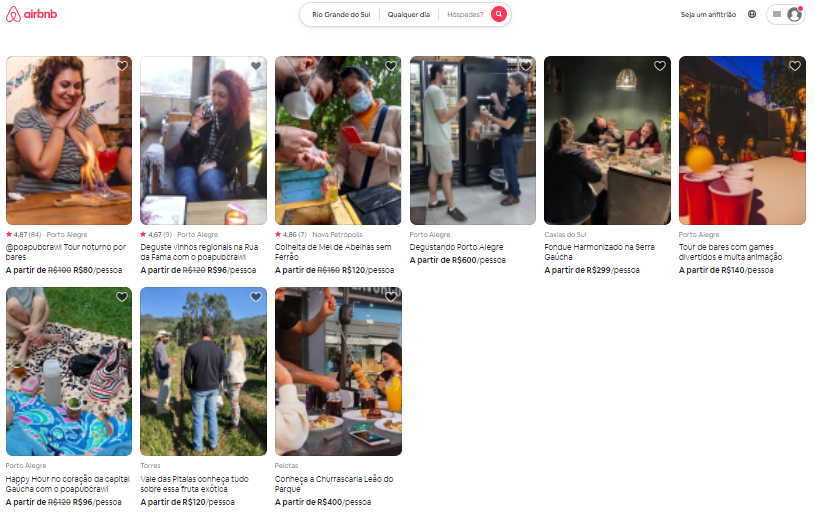Open the Hóspedes guest selector
This screenshot has width=815, height=514.
click(x=465, y=15)
